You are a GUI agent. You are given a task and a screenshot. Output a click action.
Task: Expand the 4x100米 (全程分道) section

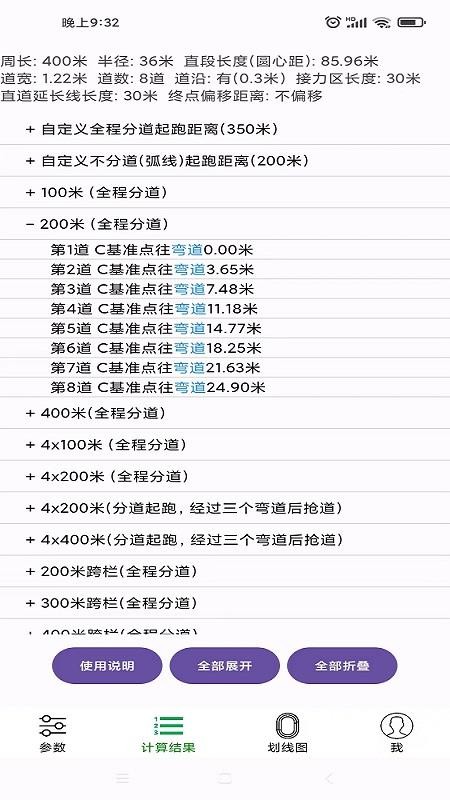pyautogui.click(x=225, y=444)
